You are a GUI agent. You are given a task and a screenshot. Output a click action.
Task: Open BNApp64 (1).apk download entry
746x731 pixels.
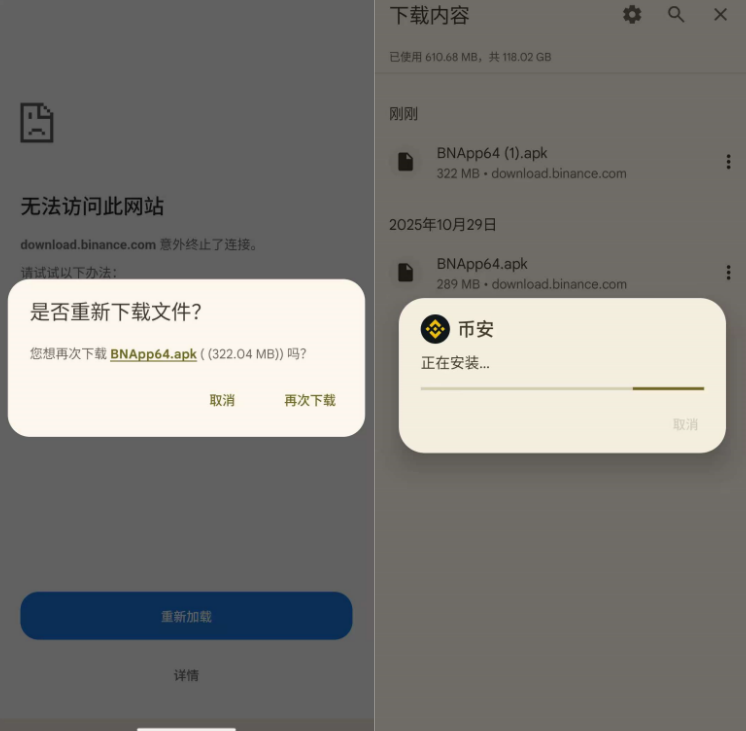coord(552,162)
